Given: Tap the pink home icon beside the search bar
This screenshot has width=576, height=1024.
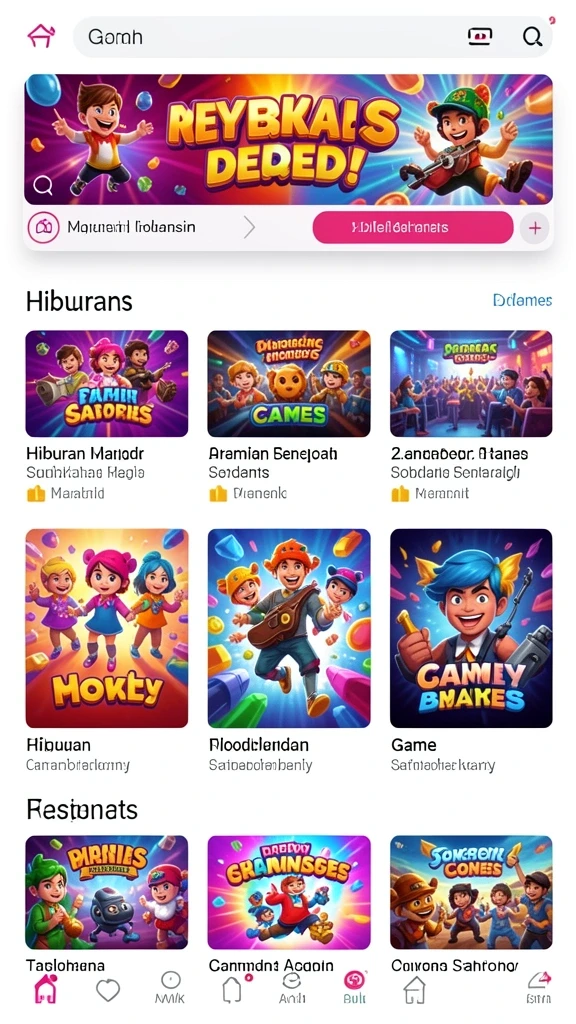Looking at the screenshot, I should [41, 36].
